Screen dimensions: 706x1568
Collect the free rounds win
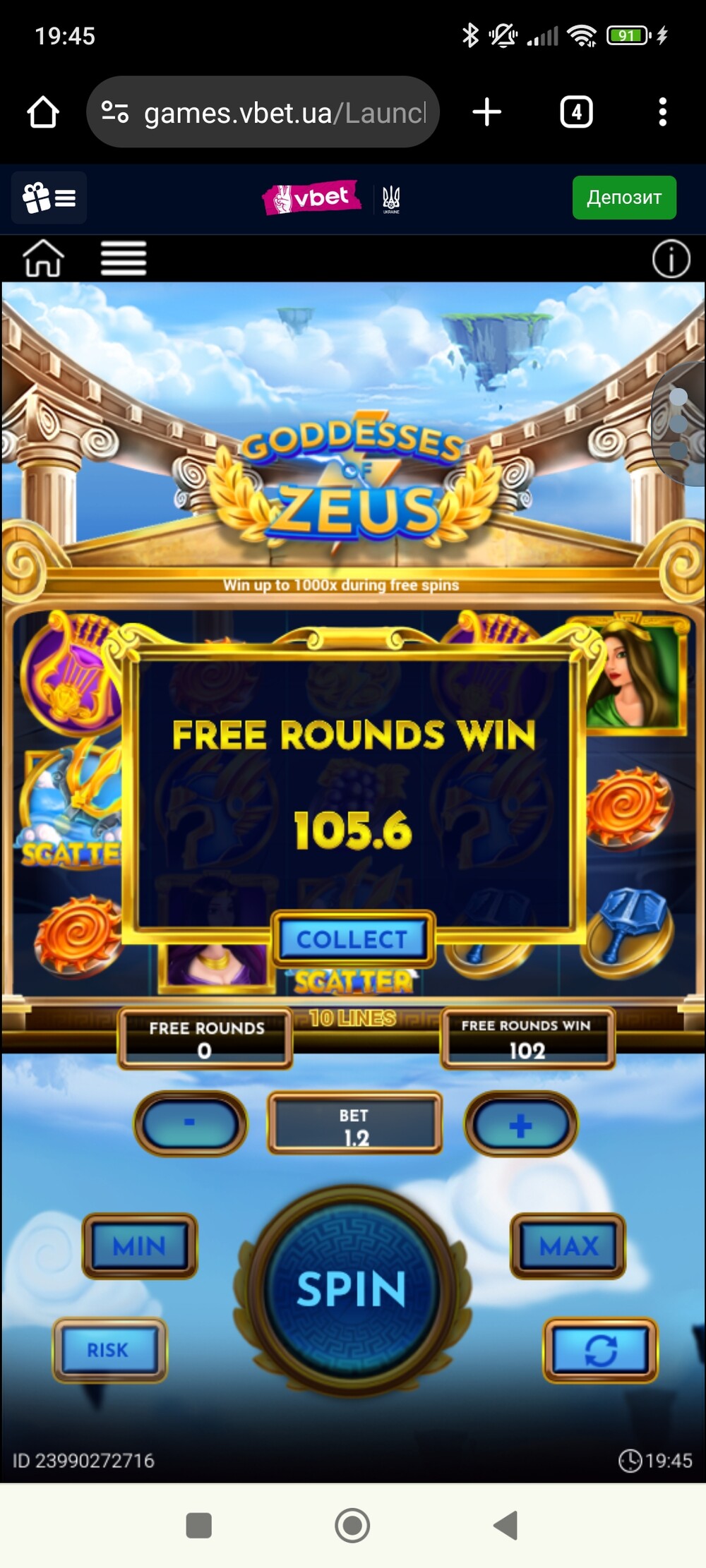point(352,939)
